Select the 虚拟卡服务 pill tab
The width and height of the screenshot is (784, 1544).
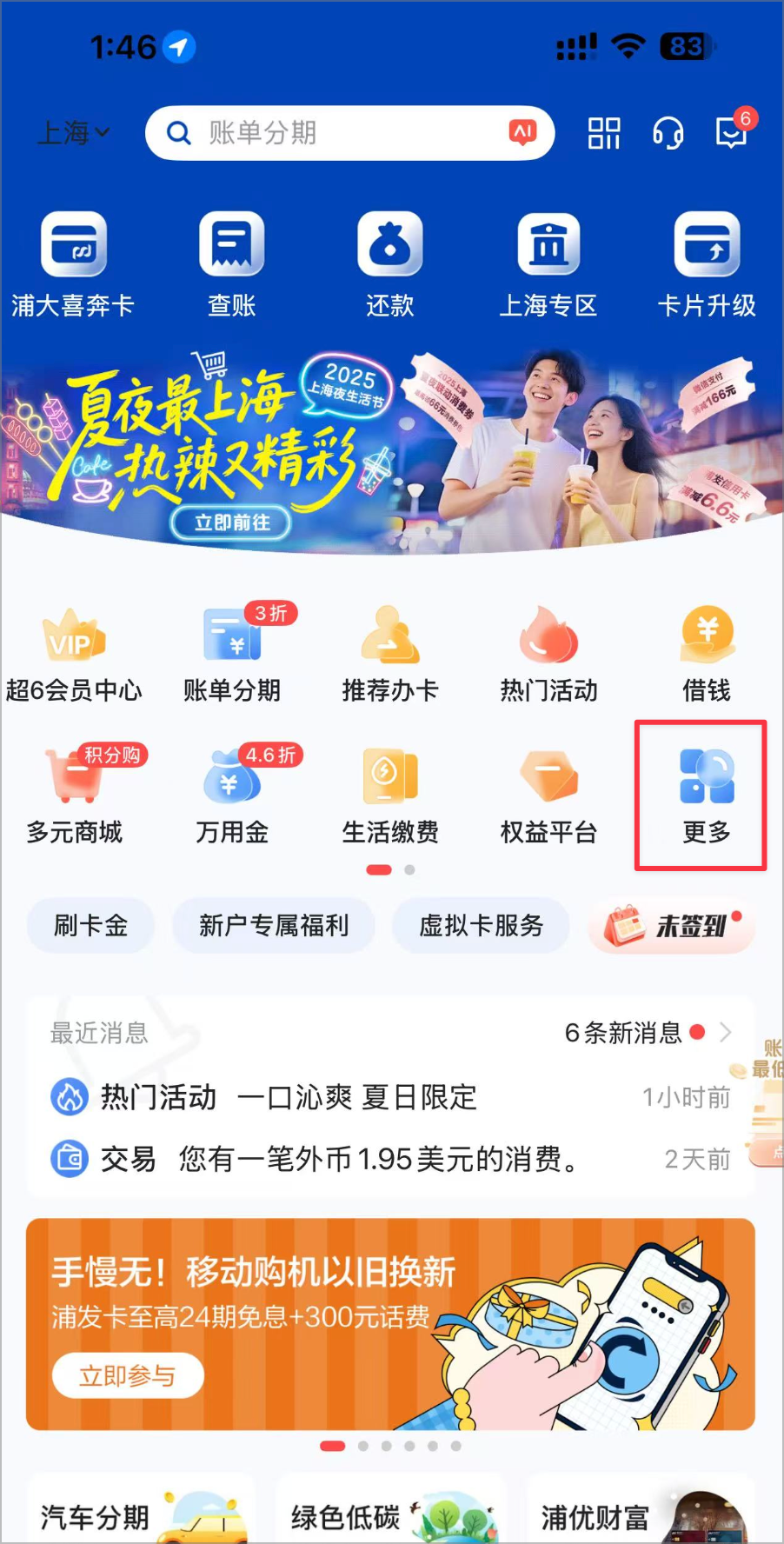pyautogui.click(x=481, y=925)
